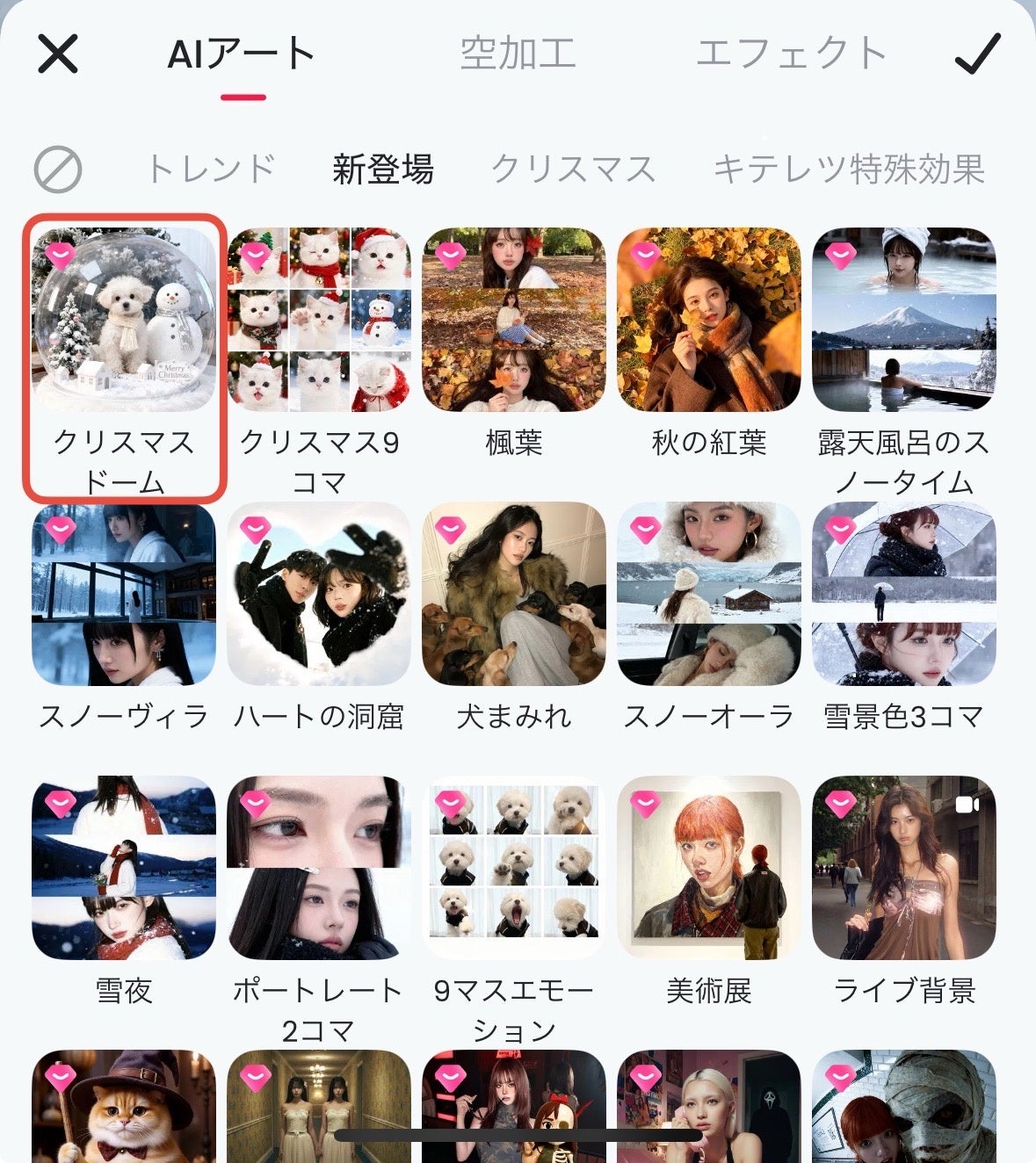Select the ライブ背景 style
The height and width of the screenshot is (1163, 1036).
pyautogui.click(x=904, y=868)
